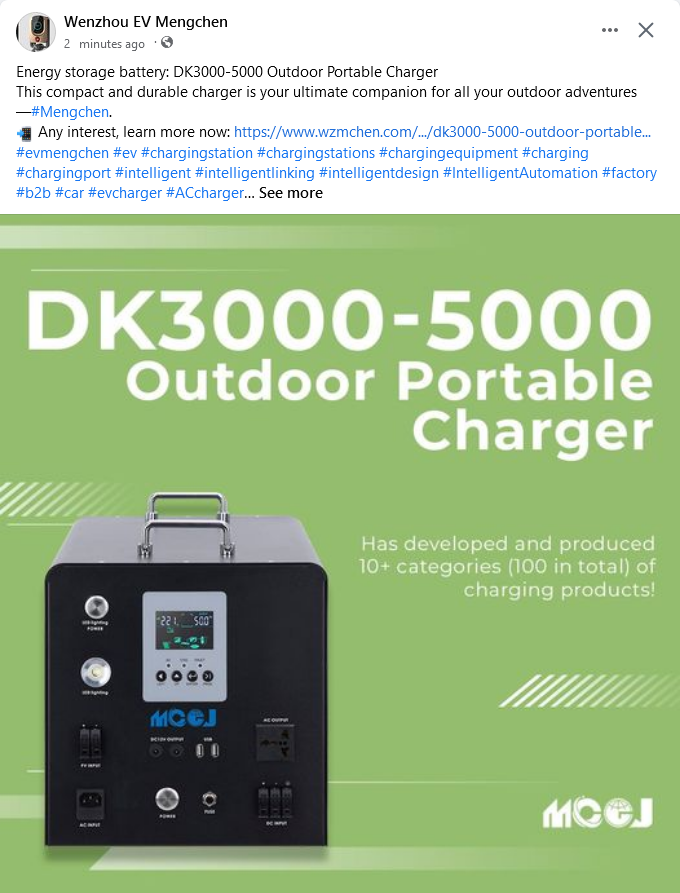
Task: Expand the post text with See more
Action: [x=291, y=193]
